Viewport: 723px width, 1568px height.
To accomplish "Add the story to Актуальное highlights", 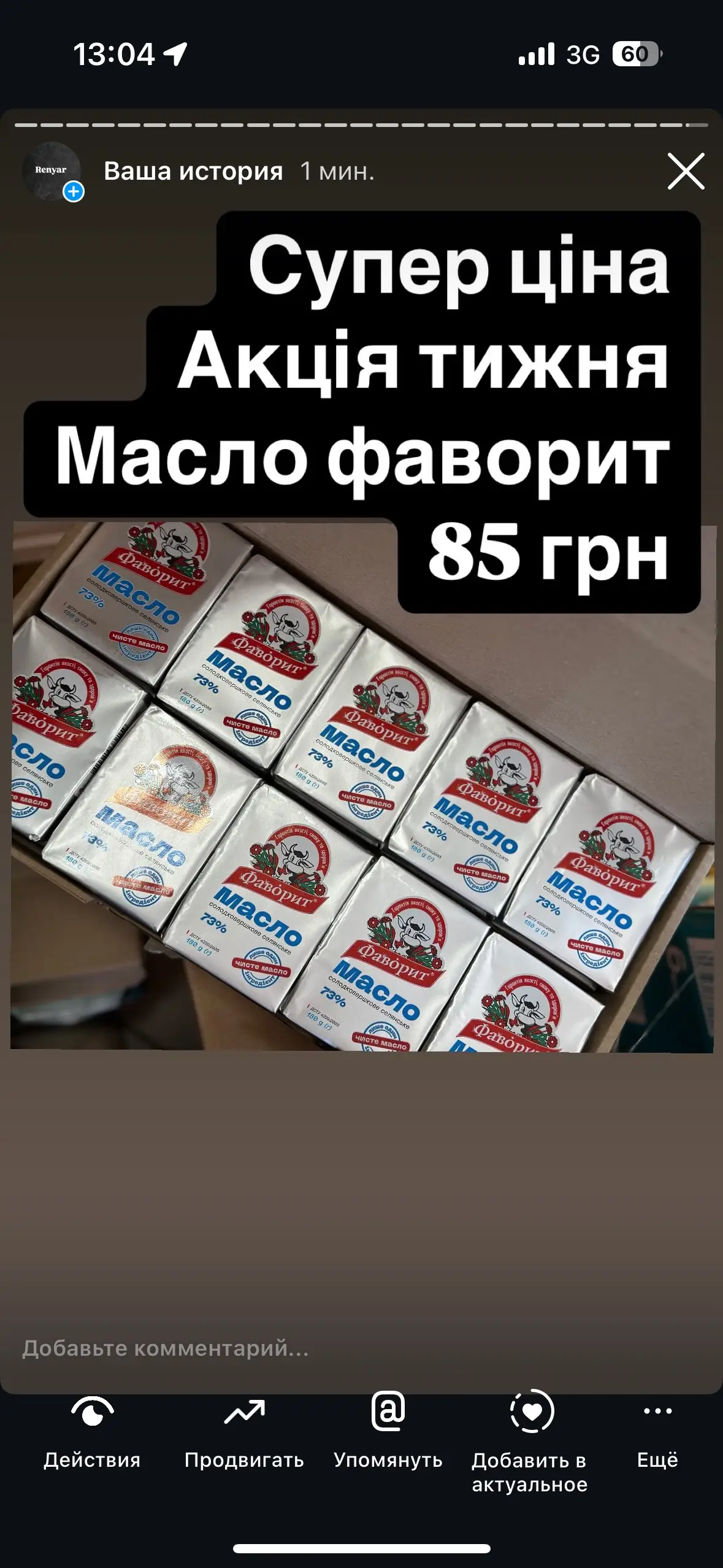I will pyautogui.click(x=530, y=1442).
